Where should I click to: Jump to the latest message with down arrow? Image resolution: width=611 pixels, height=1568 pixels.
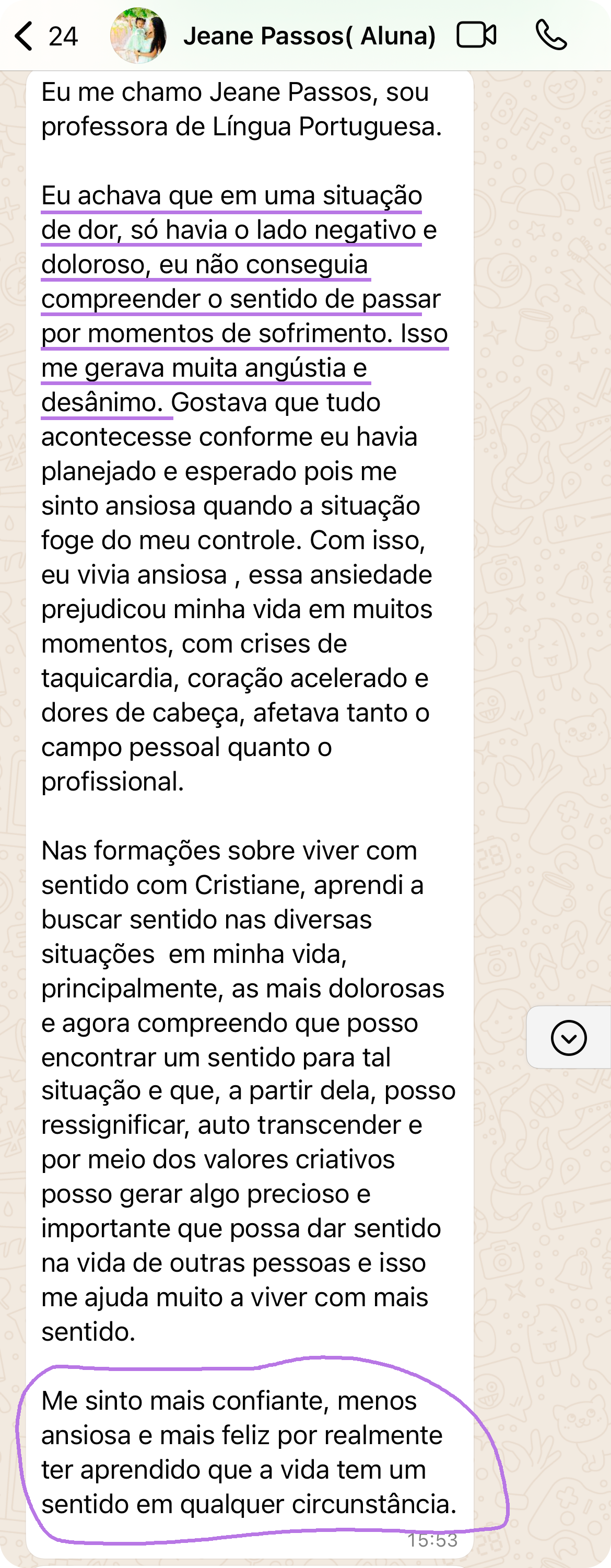(568, 1037)
